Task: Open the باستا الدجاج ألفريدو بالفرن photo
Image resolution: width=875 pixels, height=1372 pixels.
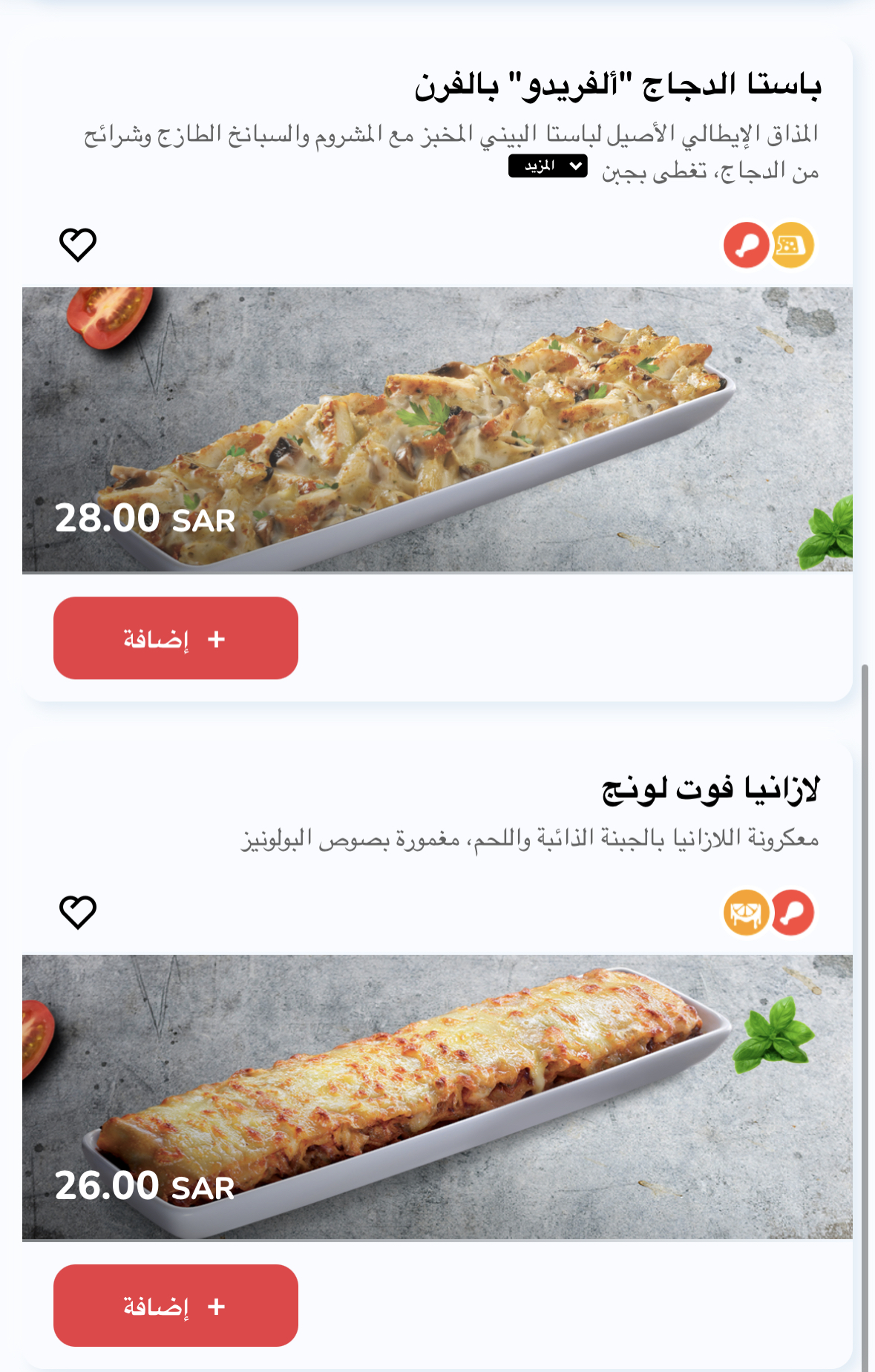Action: tap(437, 430)
